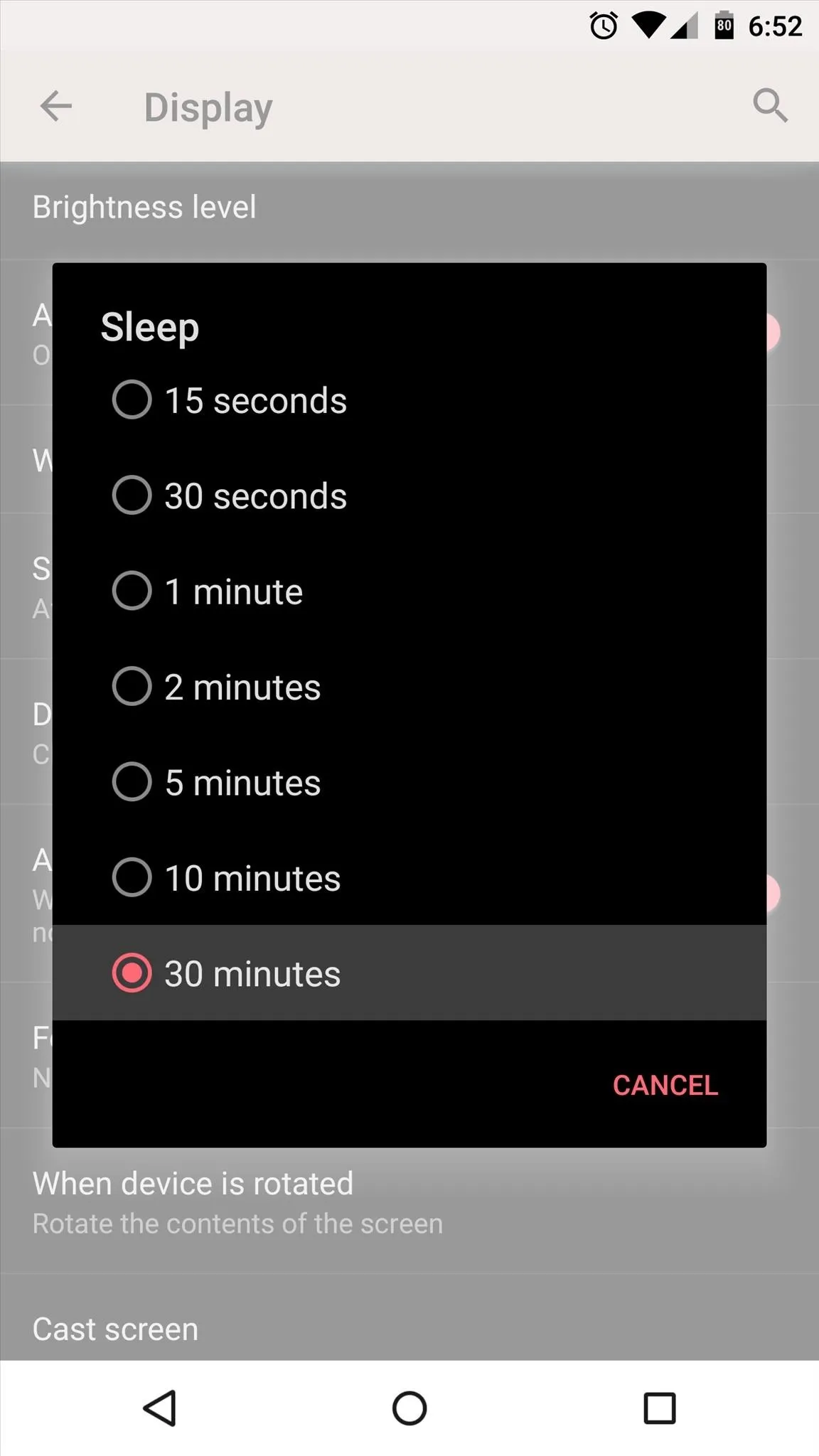
Task: Pick the 2 minutes option
Action: [409, 686]
